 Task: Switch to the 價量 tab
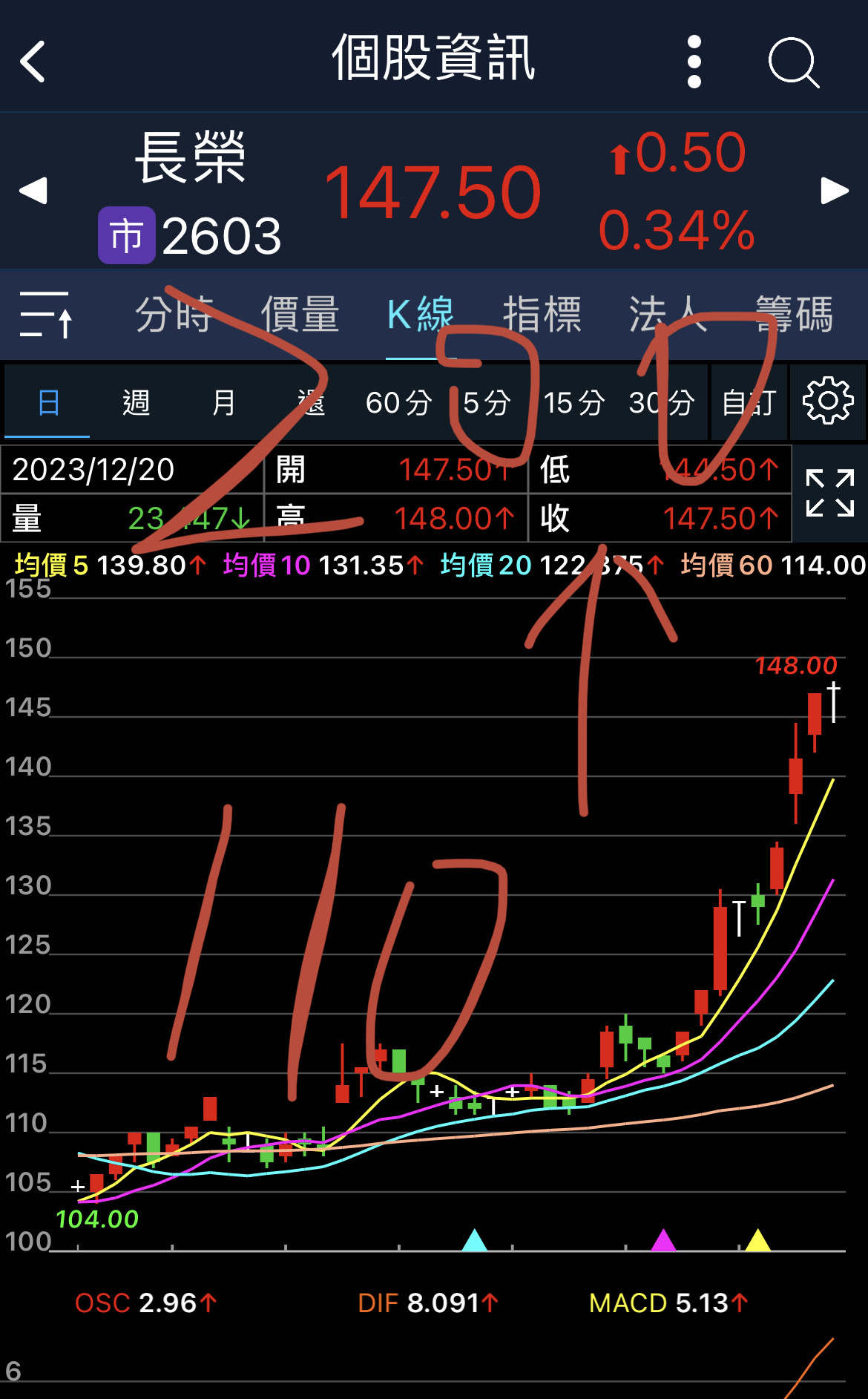coord(300,315)
